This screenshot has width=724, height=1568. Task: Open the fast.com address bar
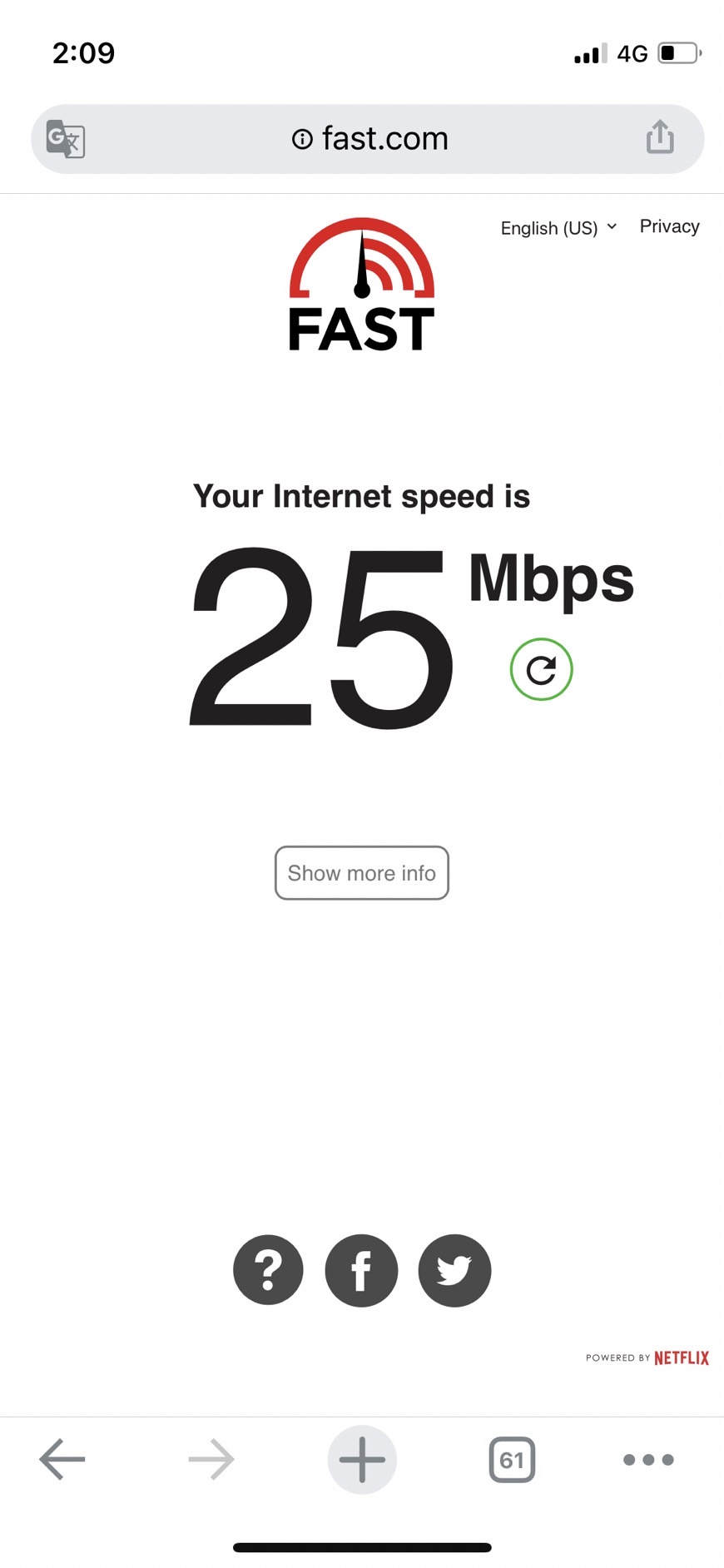tap(370, 139)
